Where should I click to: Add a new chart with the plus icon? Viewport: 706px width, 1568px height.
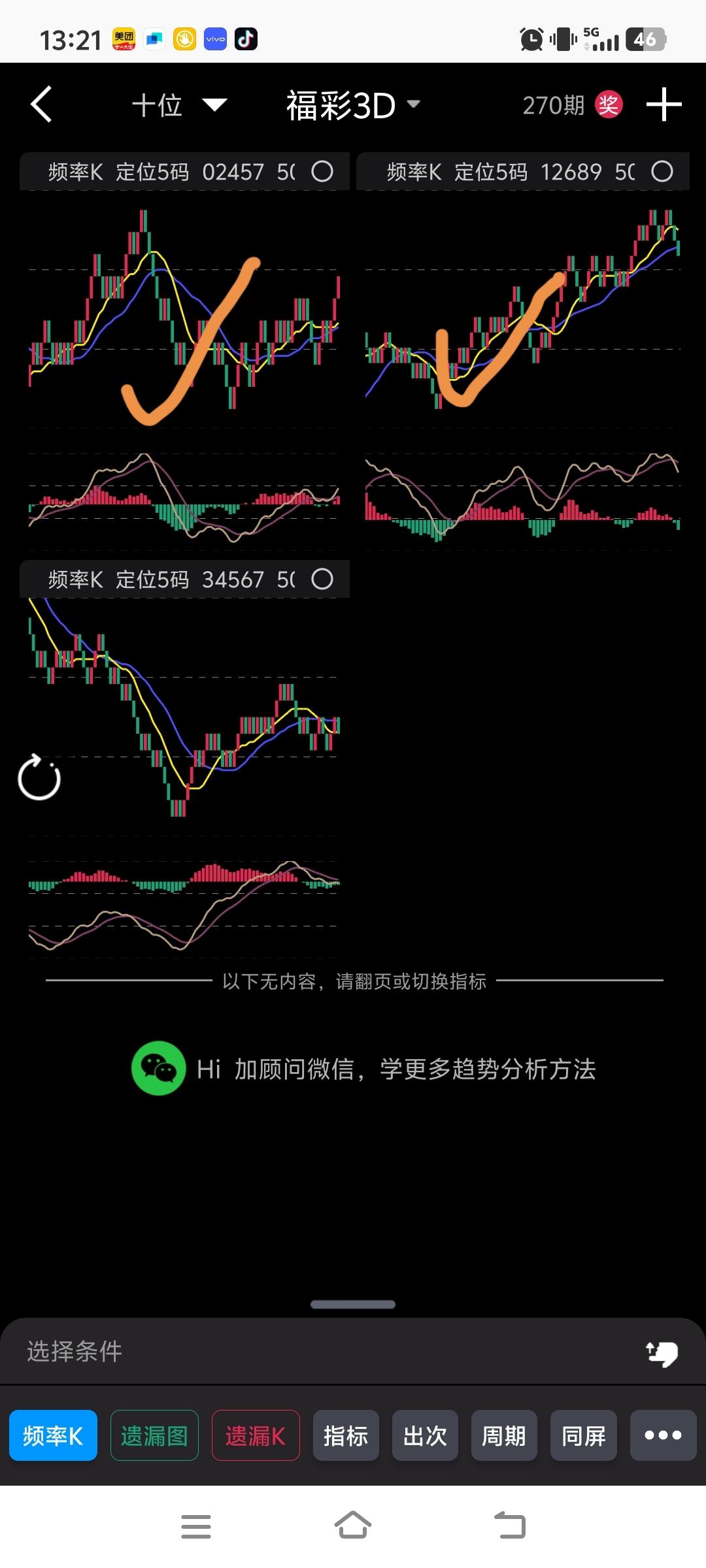(664, 105)
